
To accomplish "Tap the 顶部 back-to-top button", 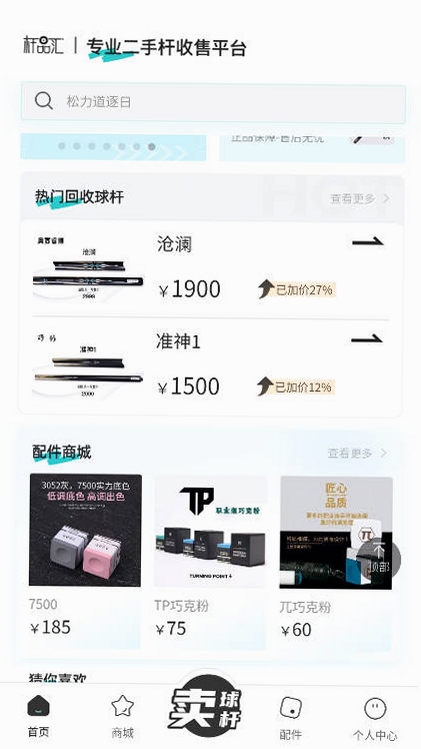I will click(x=379, y=559).
